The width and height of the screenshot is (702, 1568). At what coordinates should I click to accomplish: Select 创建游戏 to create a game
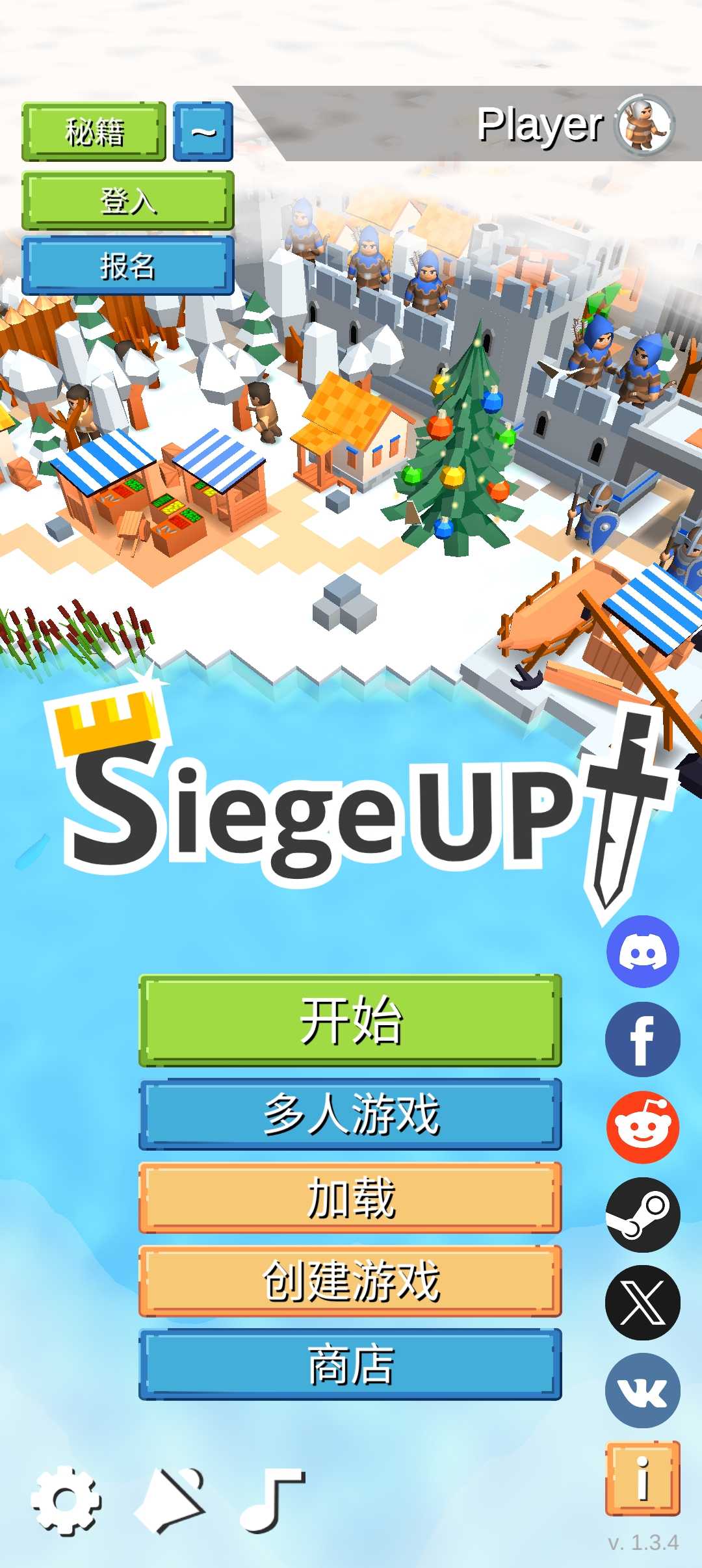350,1281
